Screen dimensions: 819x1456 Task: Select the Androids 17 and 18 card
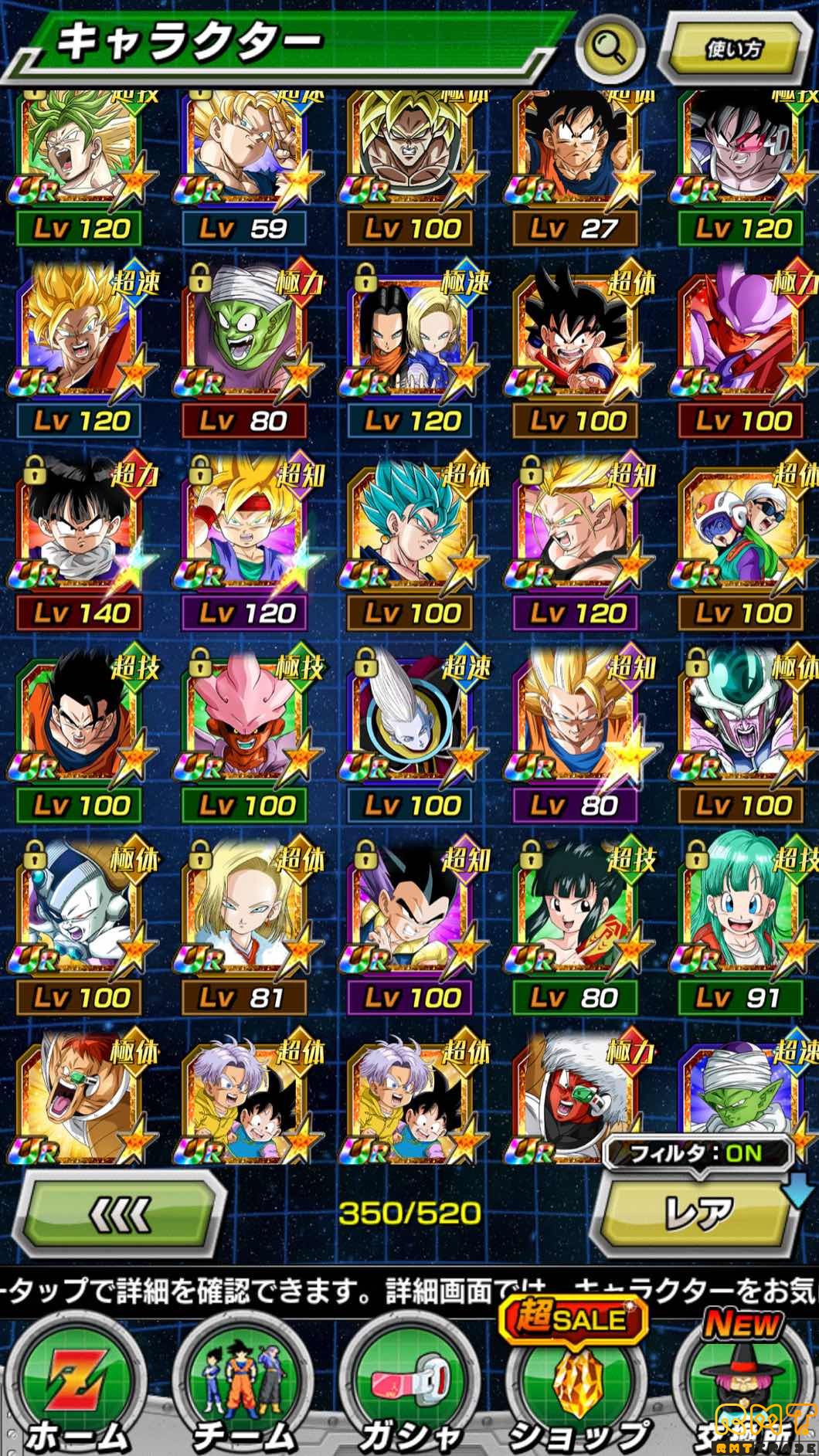click(x=410, y=340)
